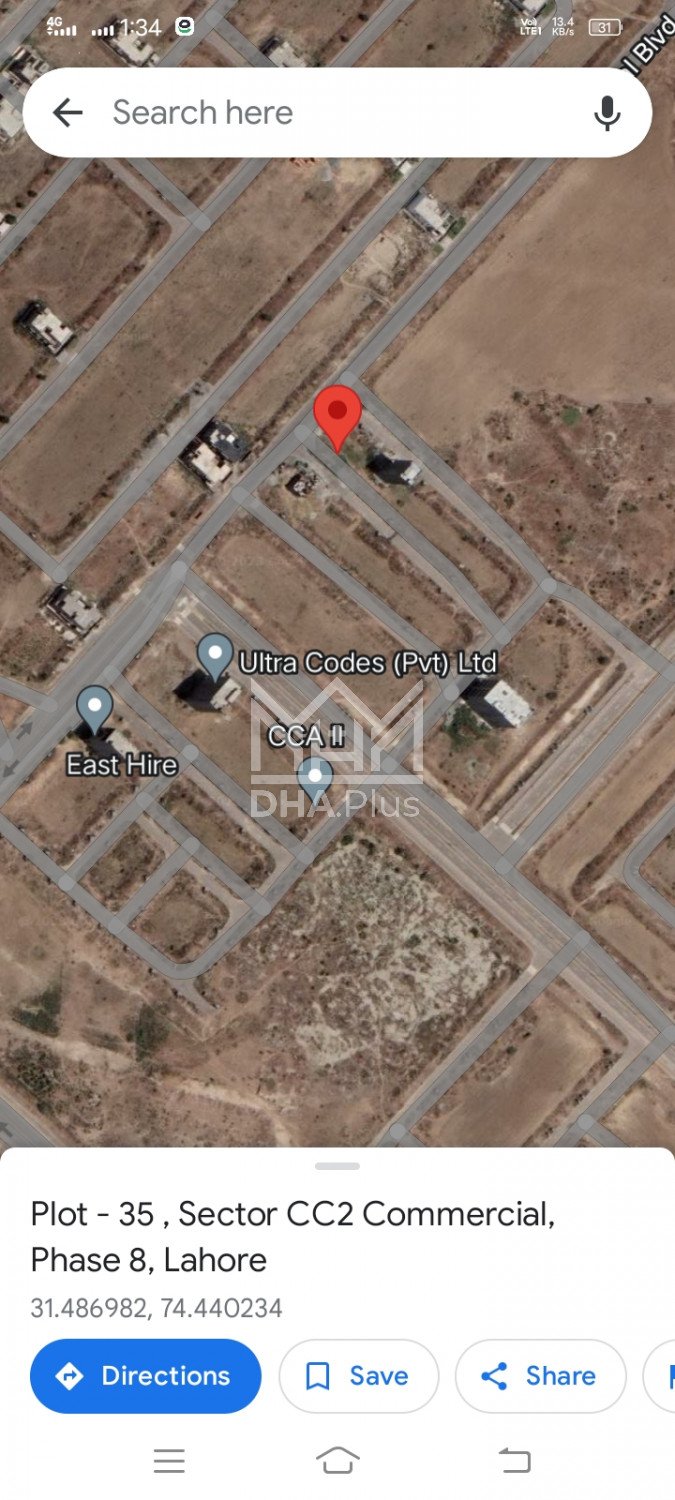Save this location
Screen dimensions: 675x1500
(358, 1376)
